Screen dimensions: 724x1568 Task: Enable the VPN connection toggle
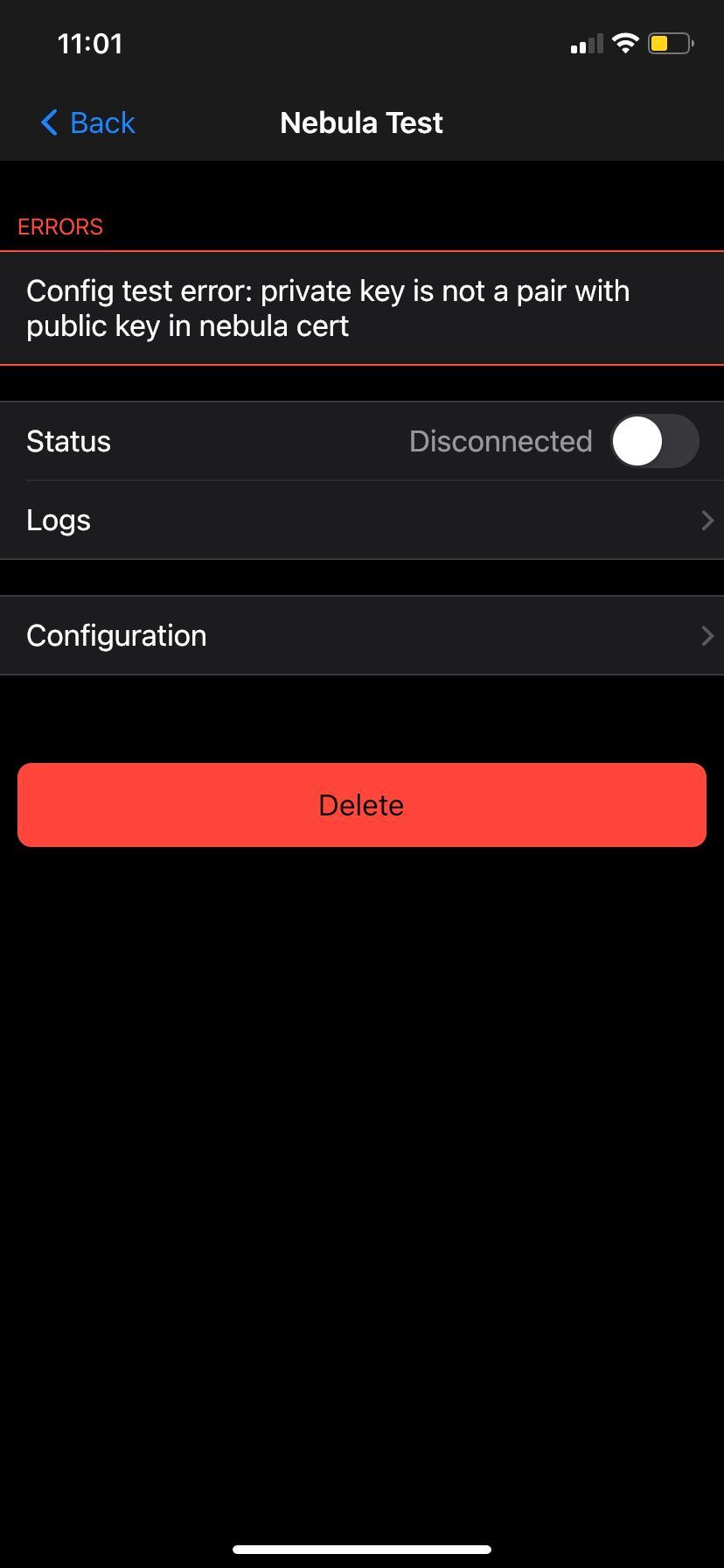[655, 441]
